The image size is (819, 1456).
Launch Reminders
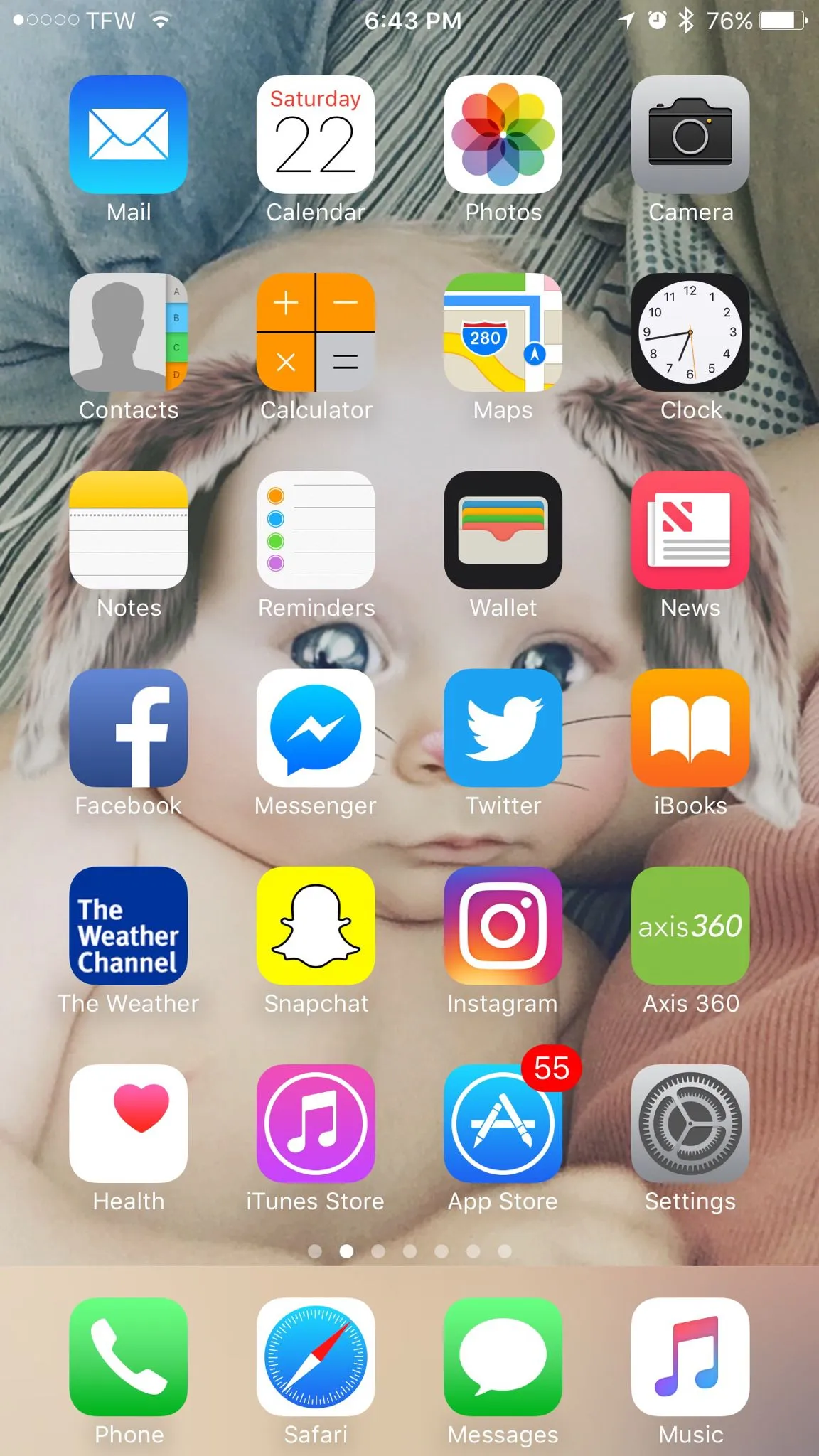coord(316,530)
